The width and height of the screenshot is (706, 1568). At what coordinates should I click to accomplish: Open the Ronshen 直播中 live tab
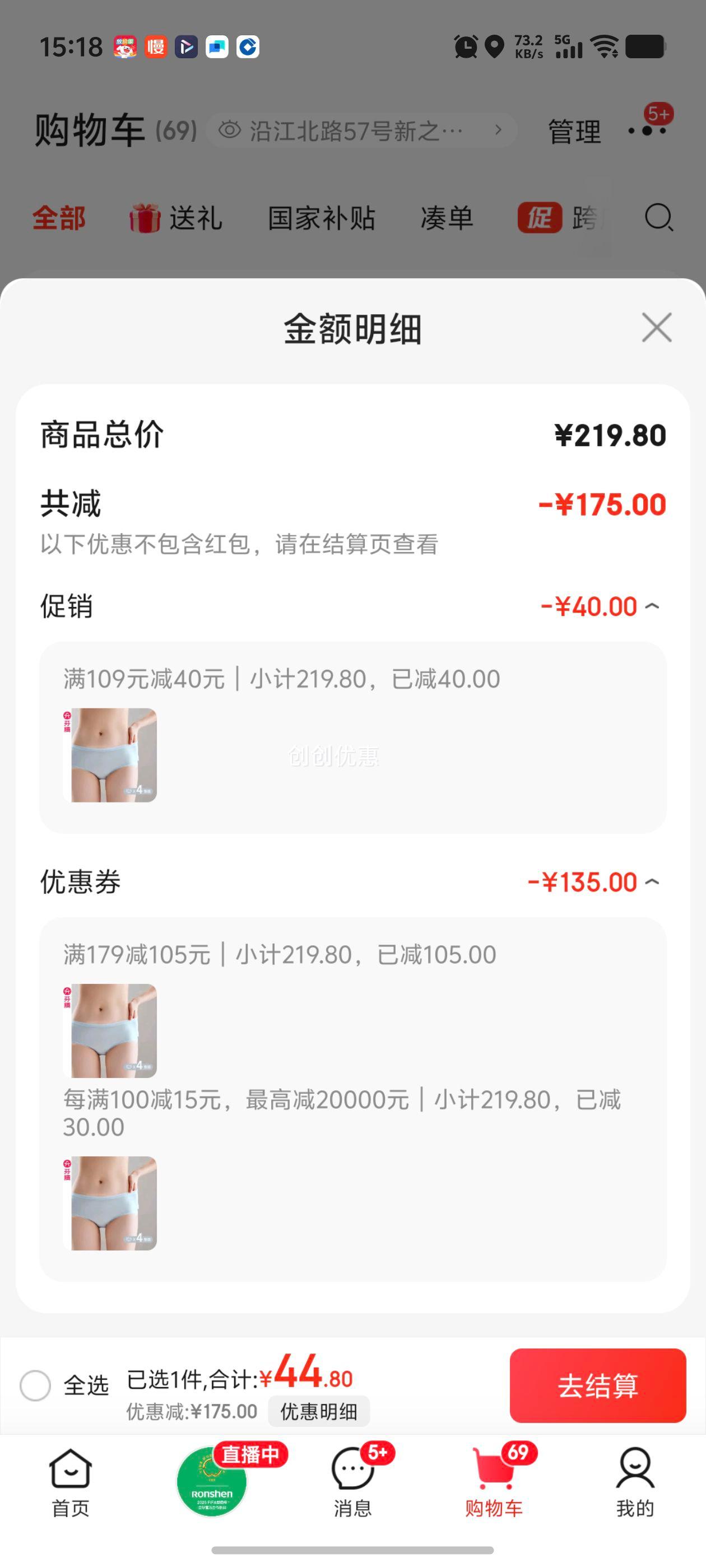pos(212,1482)
